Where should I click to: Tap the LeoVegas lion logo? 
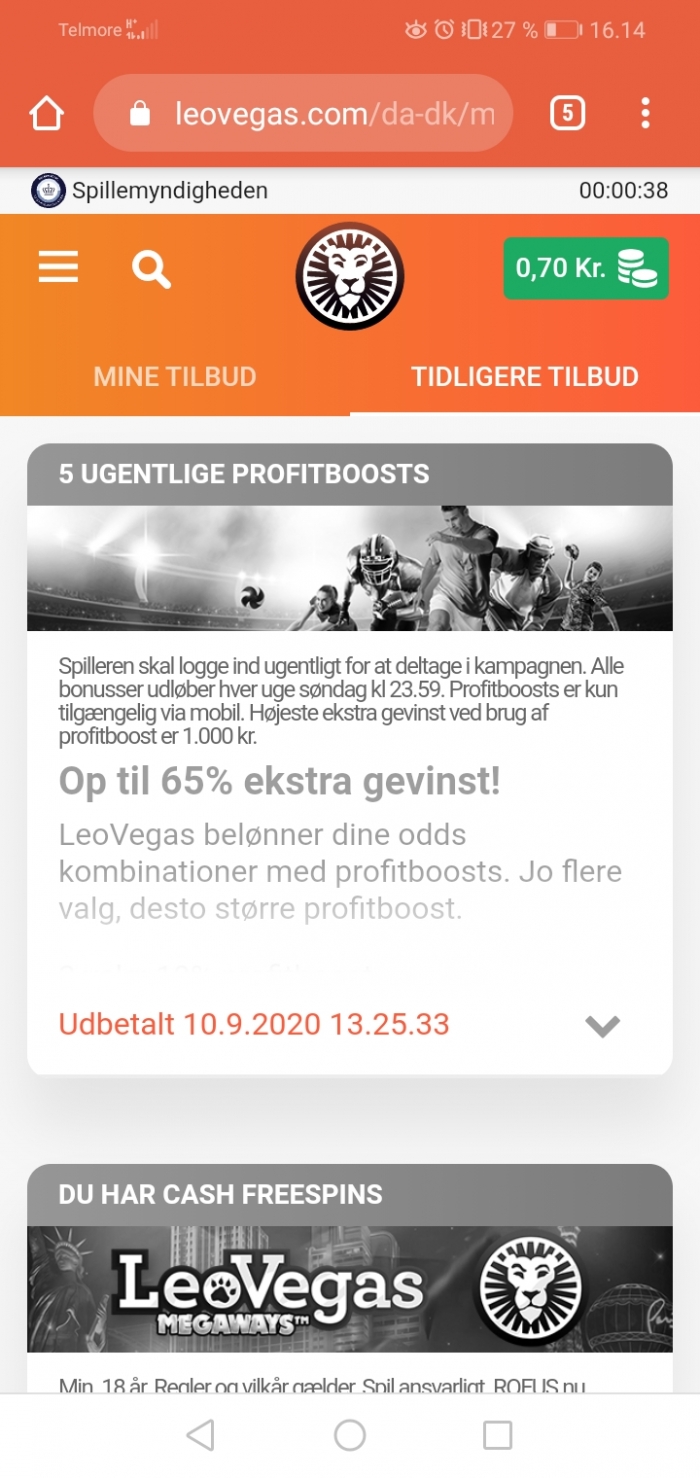(349, 276)
